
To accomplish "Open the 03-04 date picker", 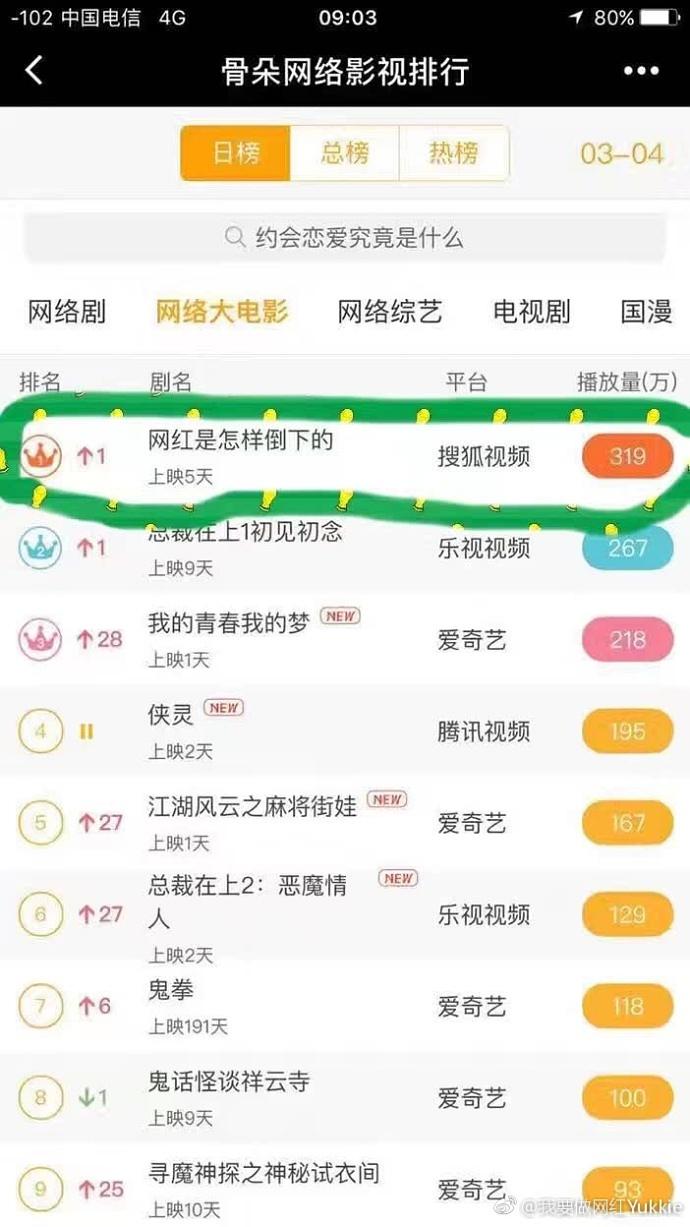I will 622,154.
